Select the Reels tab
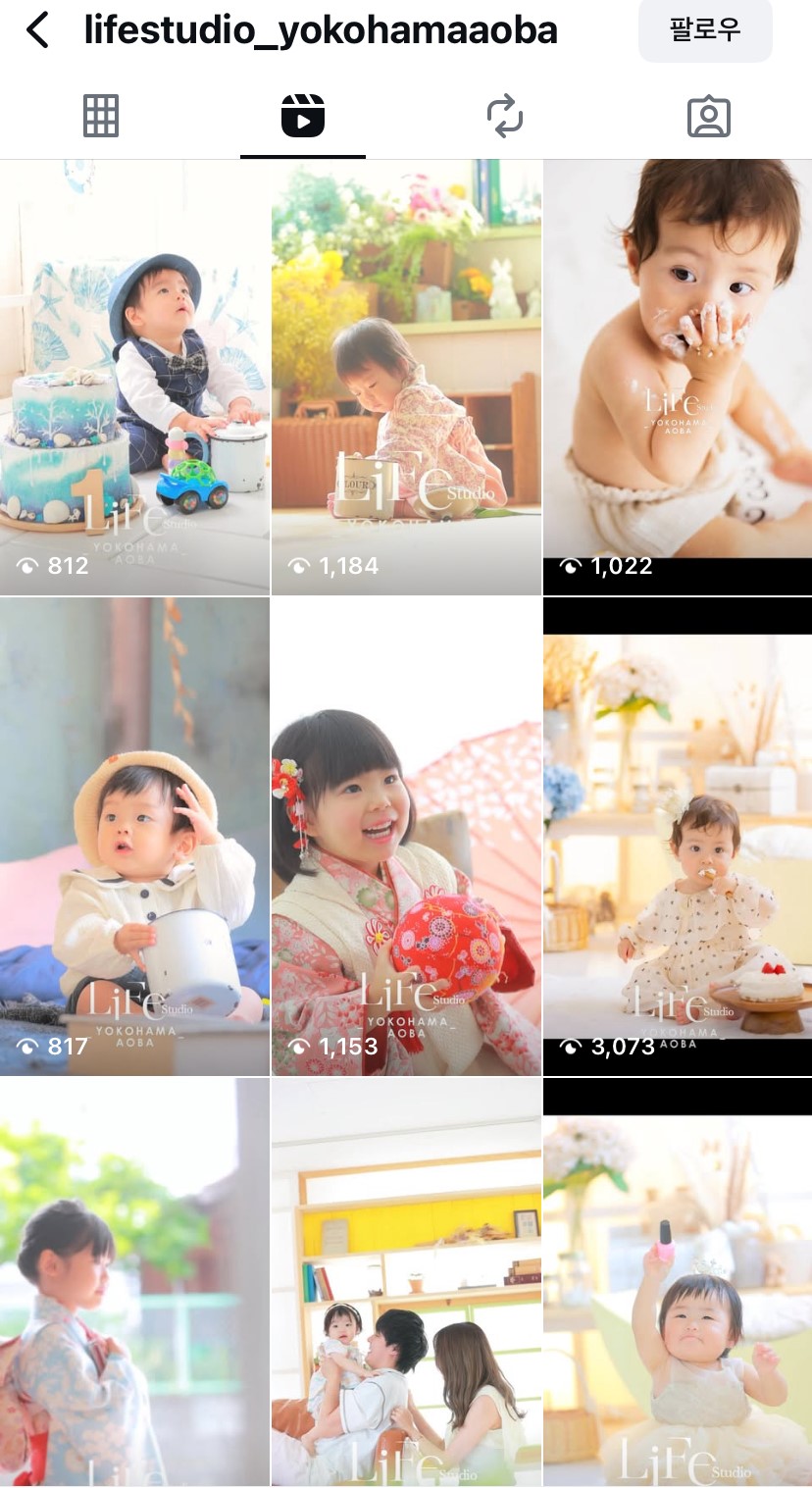The image size is (812, 1488). click(303, 117)
